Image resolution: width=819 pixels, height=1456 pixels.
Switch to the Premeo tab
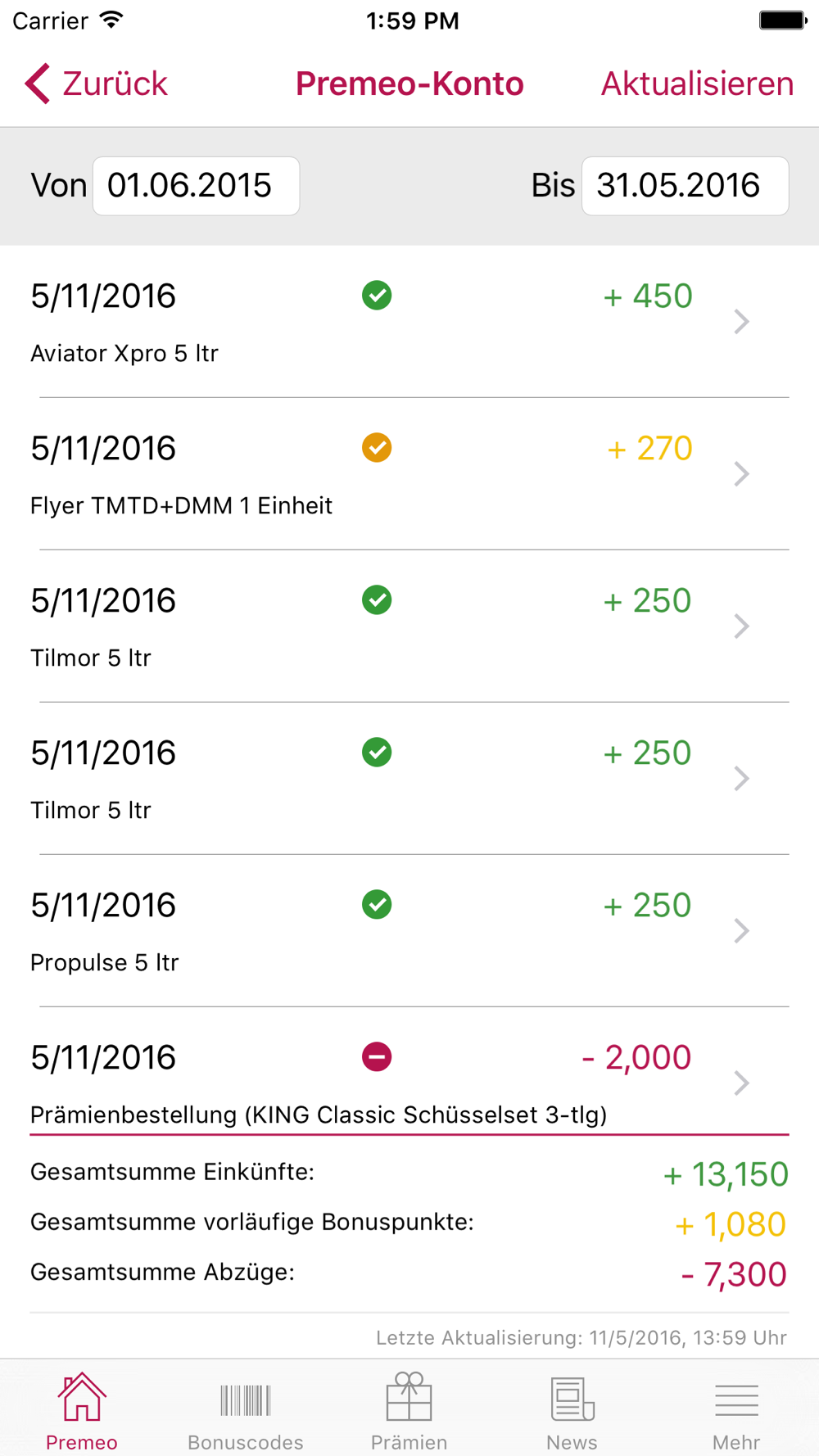(82, 1412)
